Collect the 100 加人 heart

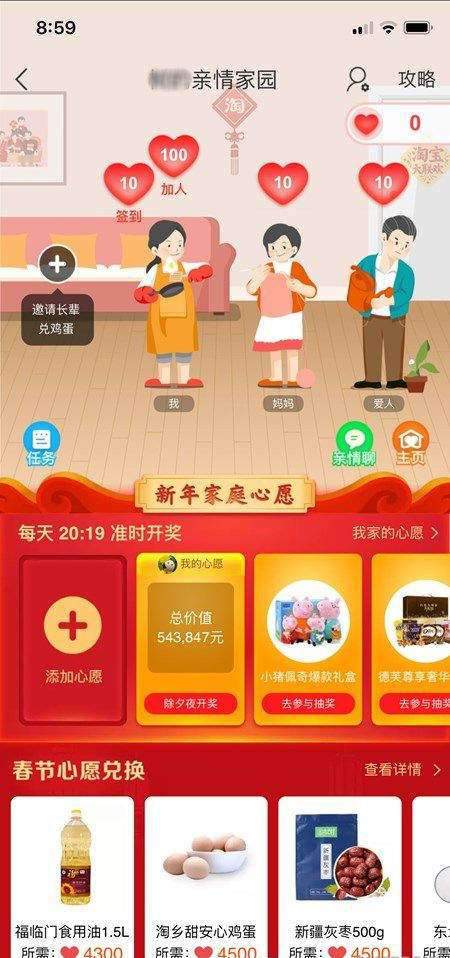click(173, 163)
